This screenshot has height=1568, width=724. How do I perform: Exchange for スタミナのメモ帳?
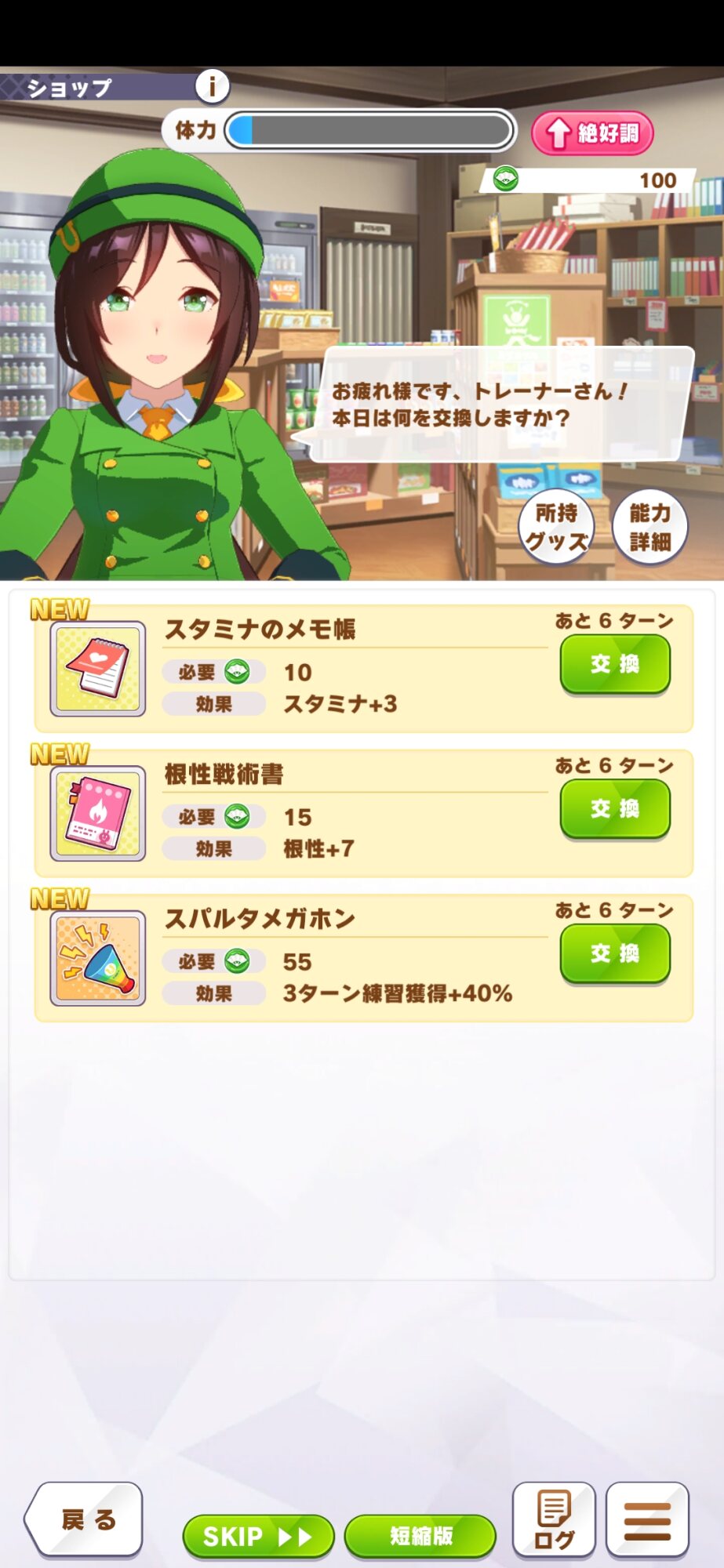615,664
